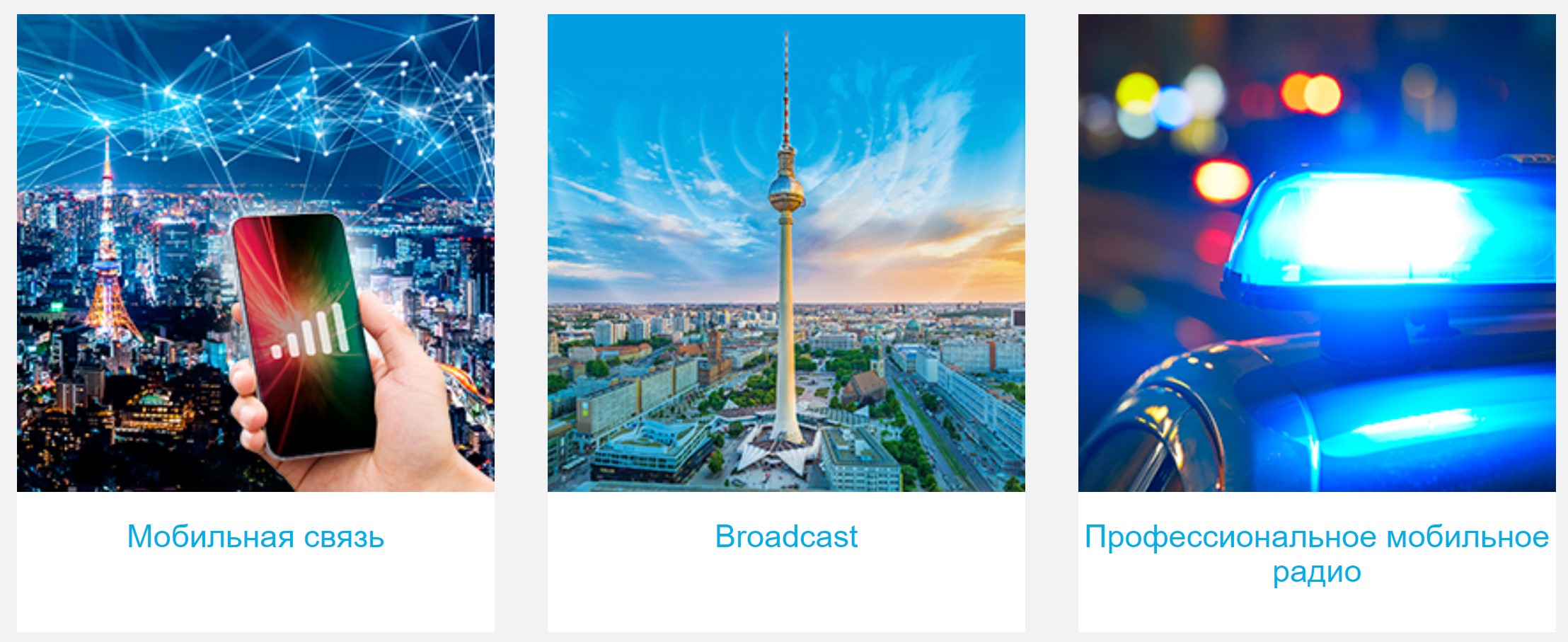The width and height of the screenshot is (1568, 642).
Task: Select the Broadcast category card
Action: coord(786,536)
